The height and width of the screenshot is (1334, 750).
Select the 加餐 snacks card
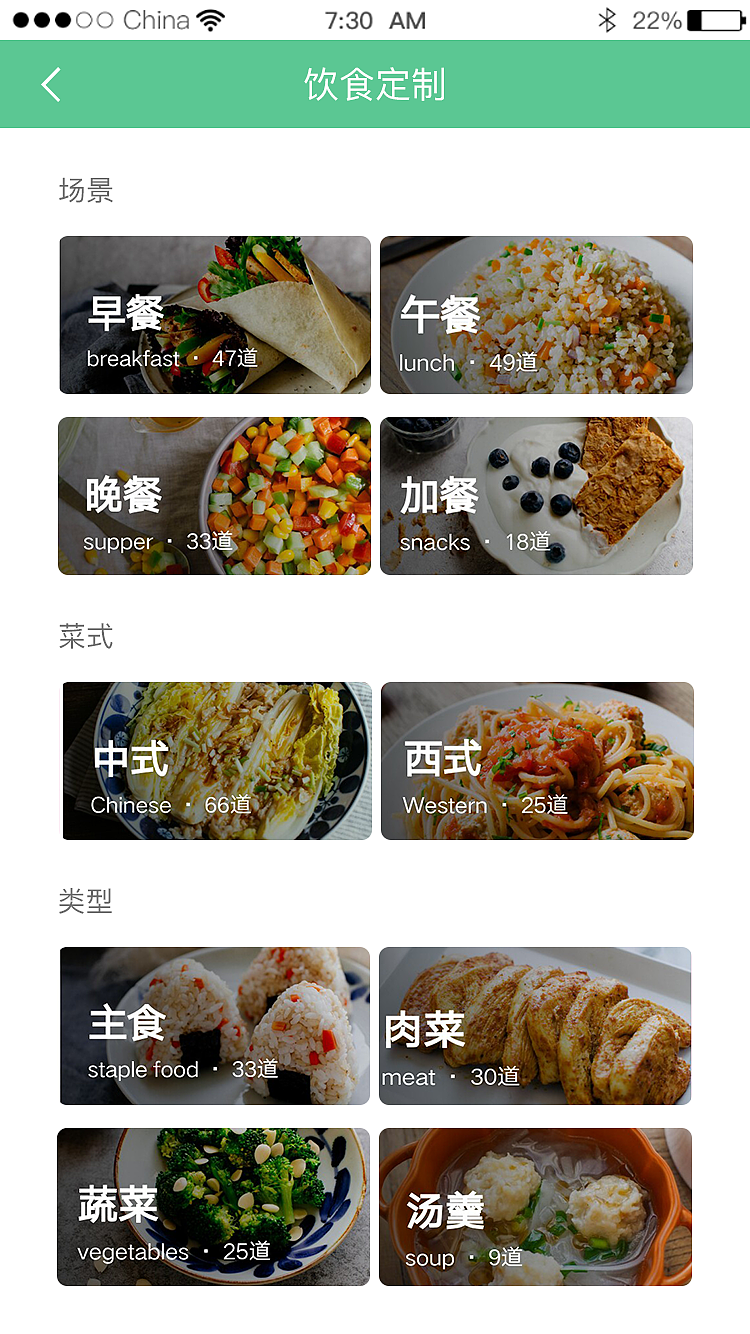point(536,496)
